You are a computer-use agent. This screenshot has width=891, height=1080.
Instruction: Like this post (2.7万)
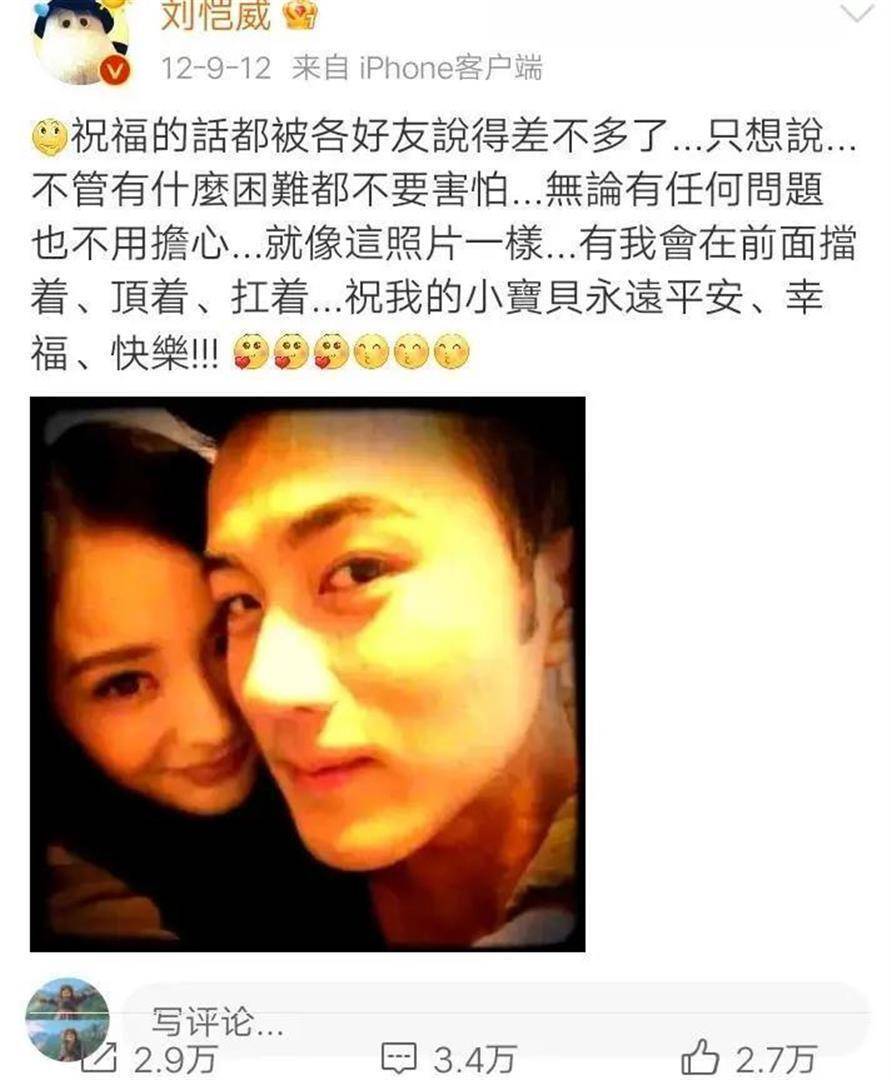(x=748, y=1059)
